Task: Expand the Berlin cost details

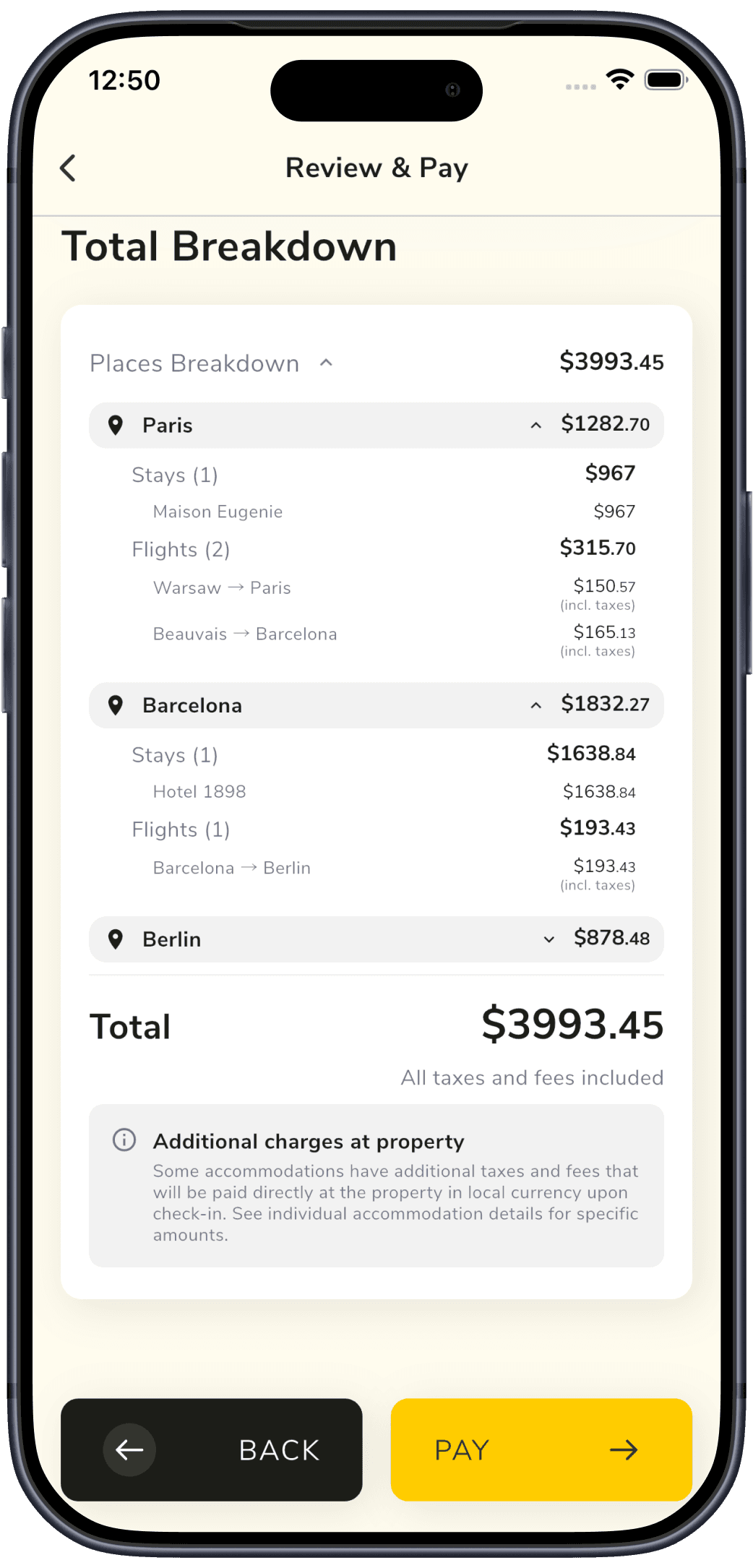Action: click(x=548, y=939)
